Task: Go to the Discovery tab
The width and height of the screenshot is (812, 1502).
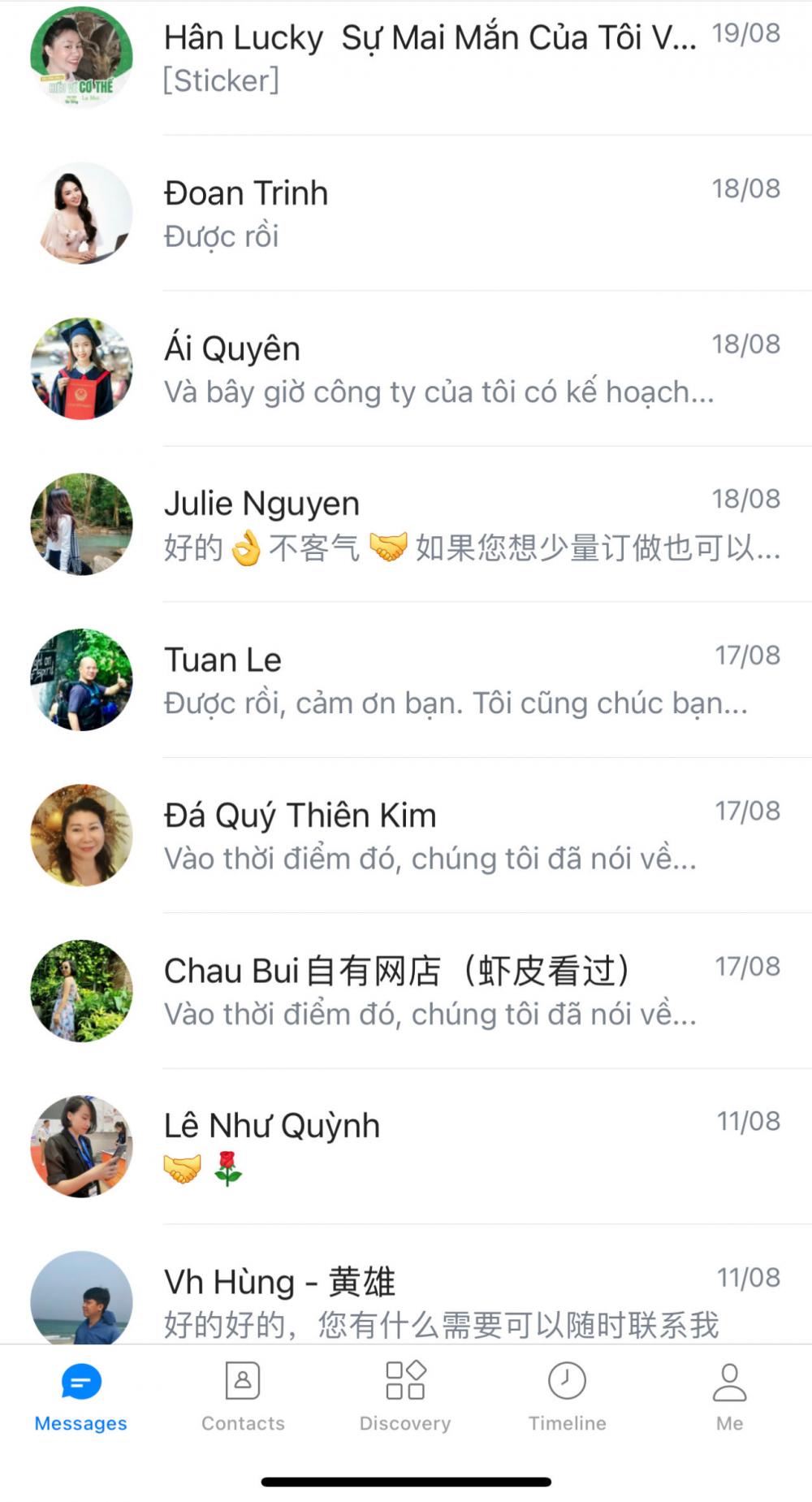Action: 405,1396
